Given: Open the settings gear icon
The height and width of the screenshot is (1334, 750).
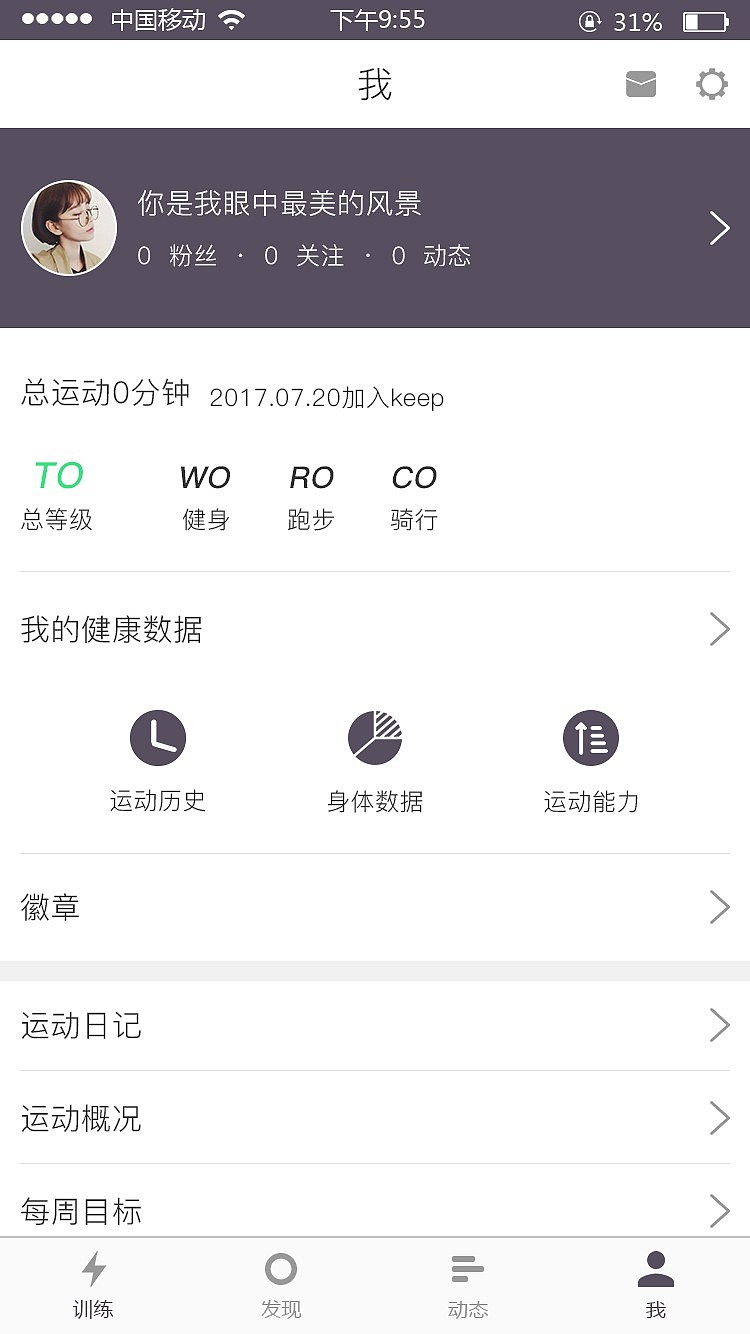Looking at the screenshot, I should point(712,84).
